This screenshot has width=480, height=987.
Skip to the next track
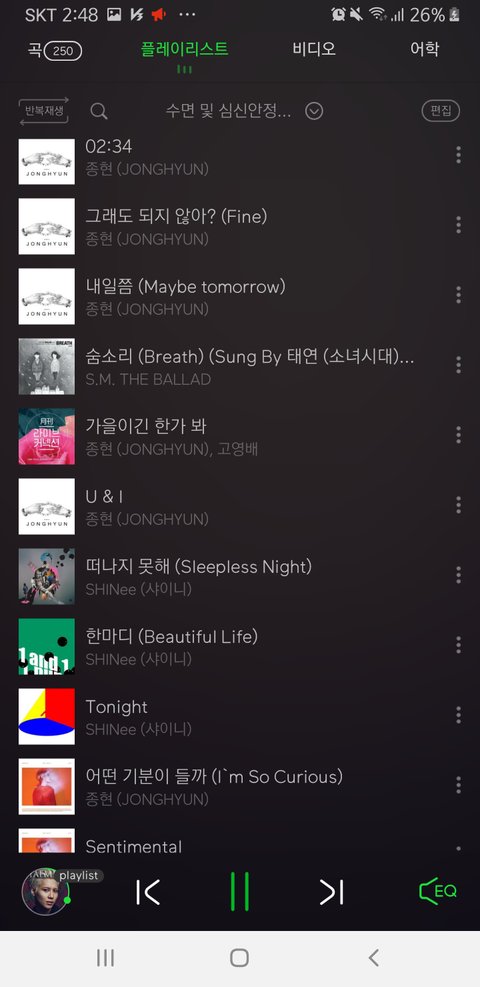pos(332,892)
